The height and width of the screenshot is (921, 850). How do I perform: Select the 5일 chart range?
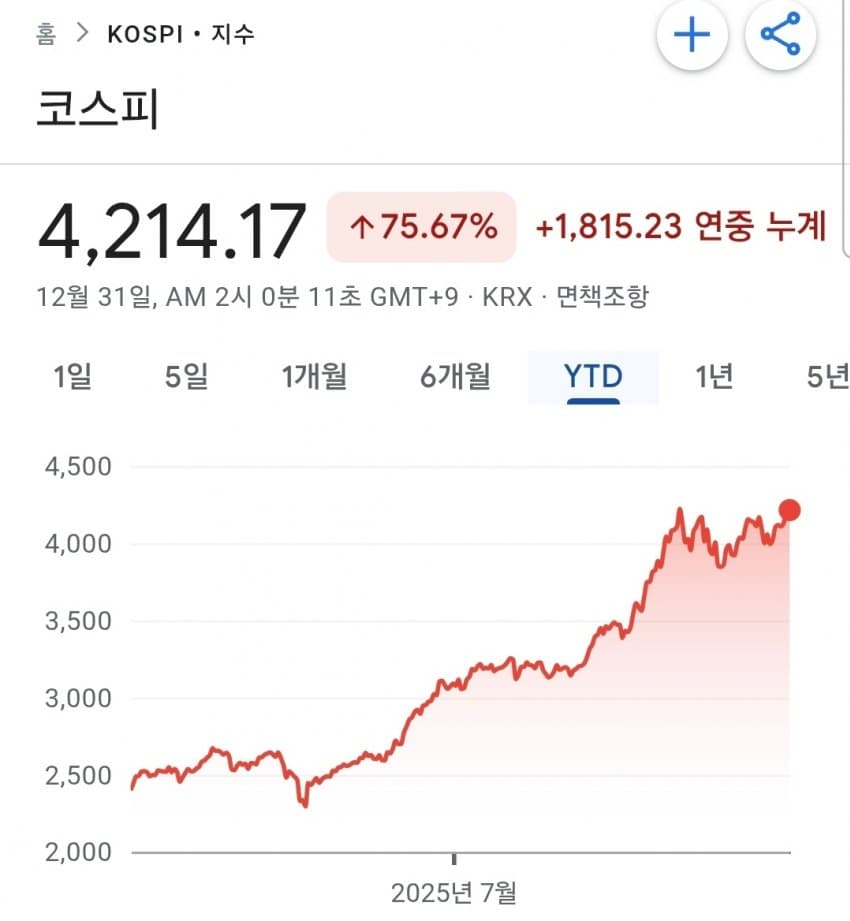coord(187,377)
